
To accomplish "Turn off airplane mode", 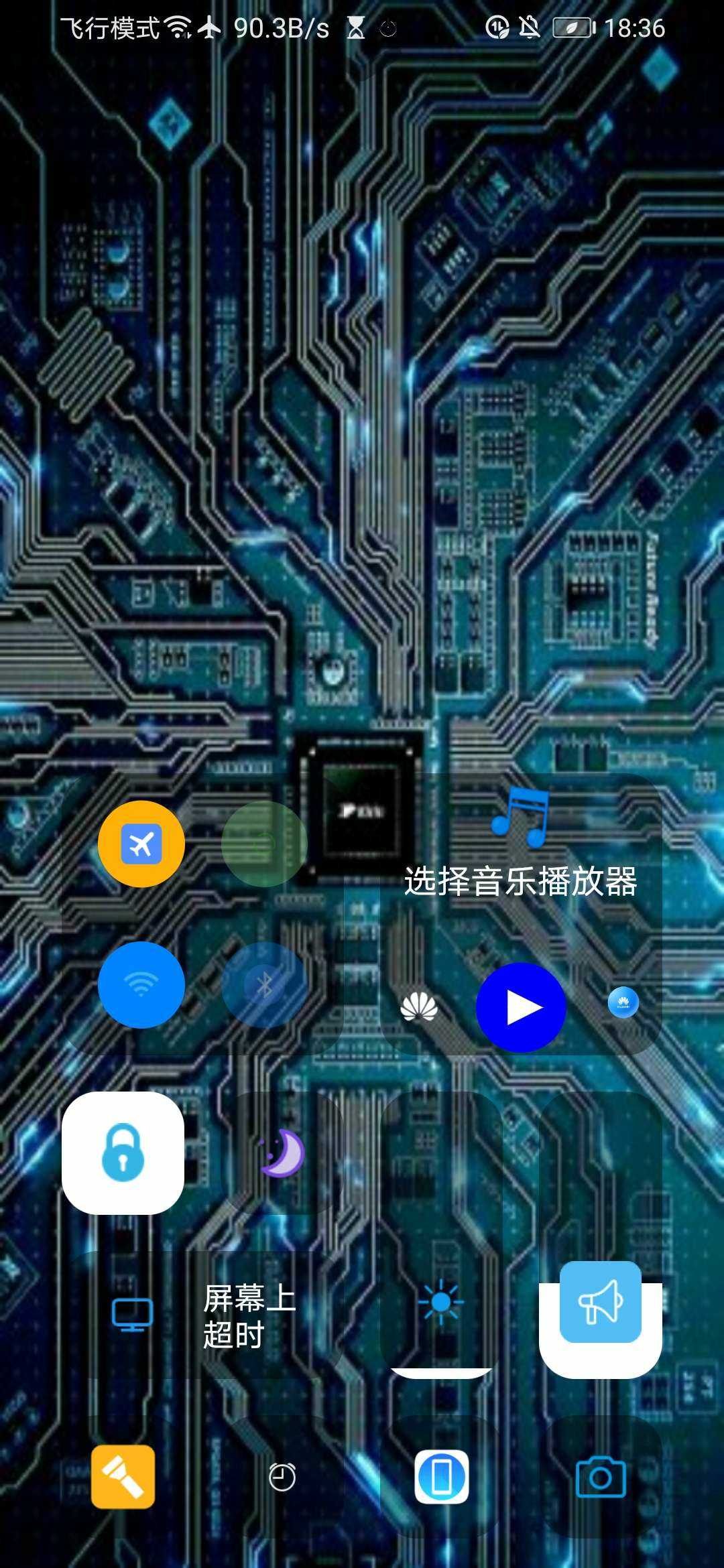I will [x=141, y=844].
